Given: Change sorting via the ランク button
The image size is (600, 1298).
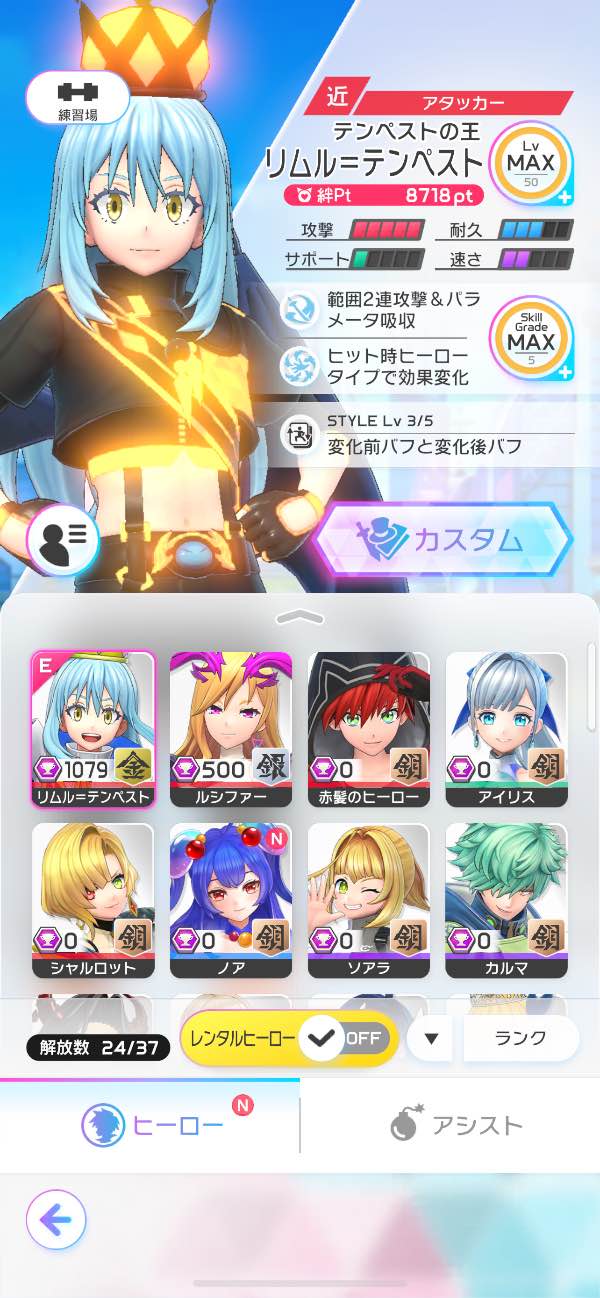Looking at the screenshot, I should click(521, 1038).
